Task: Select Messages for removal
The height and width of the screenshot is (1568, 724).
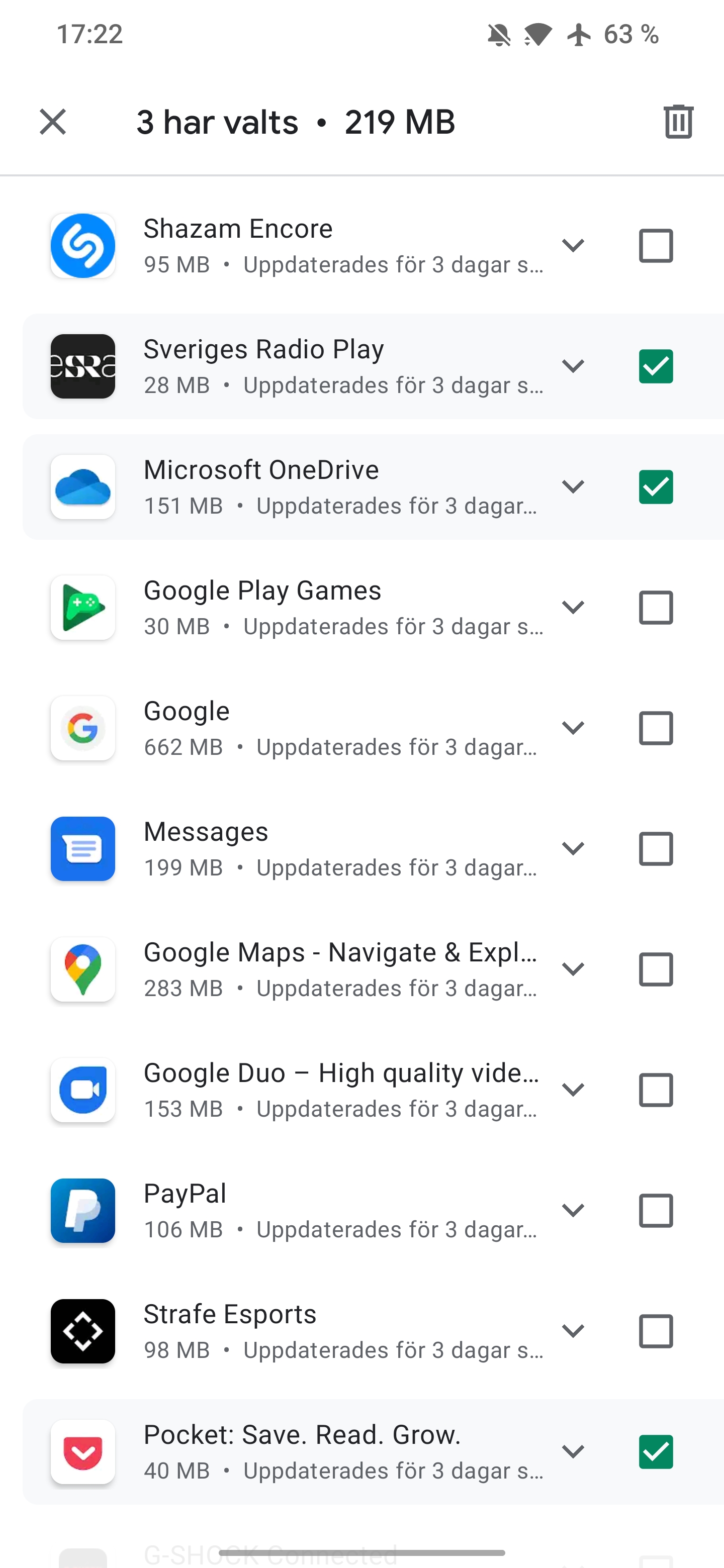Action: pyautogui.click(x=656, y=848)
